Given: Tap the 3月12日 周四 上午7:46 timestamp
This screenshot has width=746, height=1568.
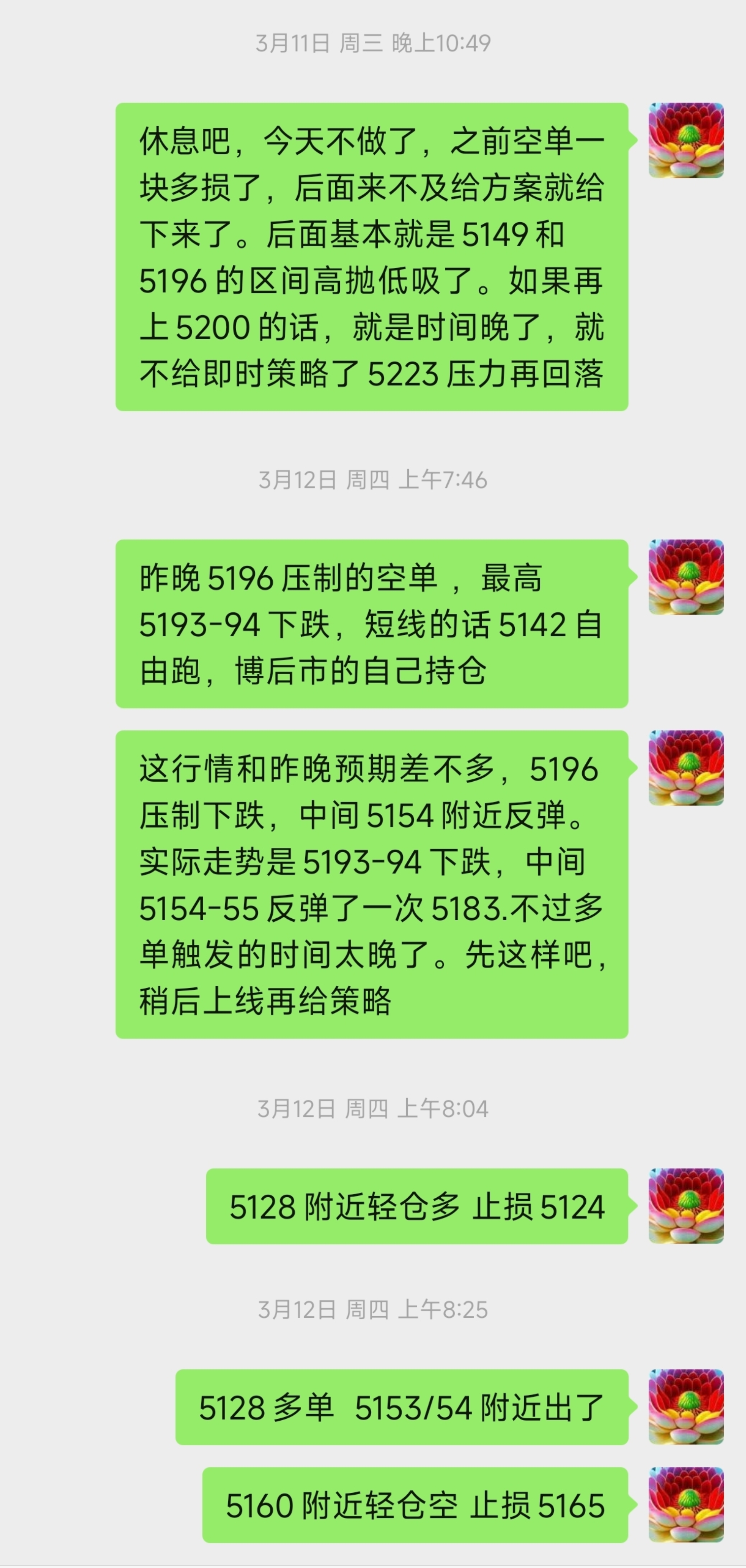Looking at the screenshot, I should click(x=373, y=481).
